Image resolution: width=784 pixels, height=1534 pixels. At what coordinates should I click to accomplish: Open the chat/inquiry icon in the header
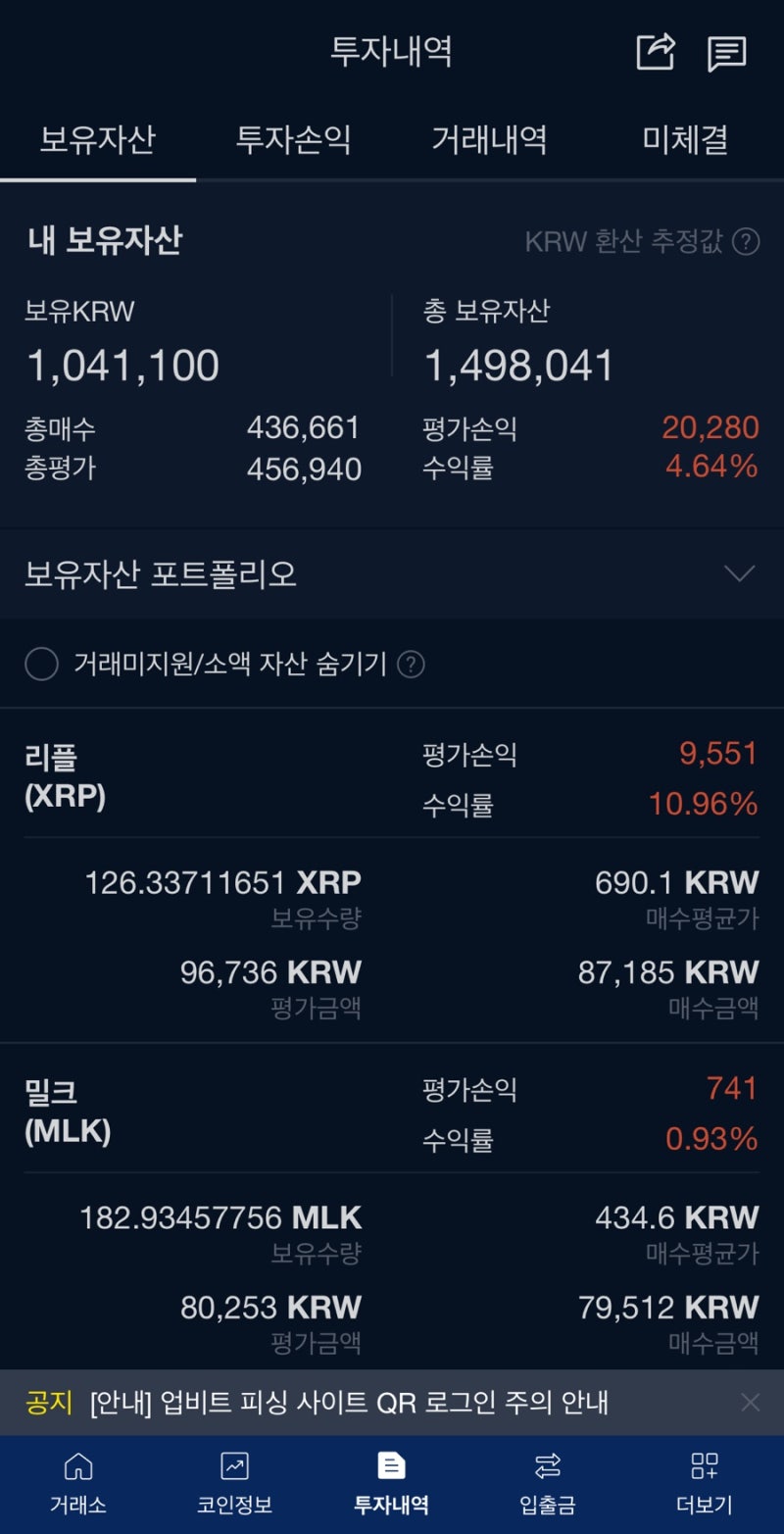pos(728,53)
